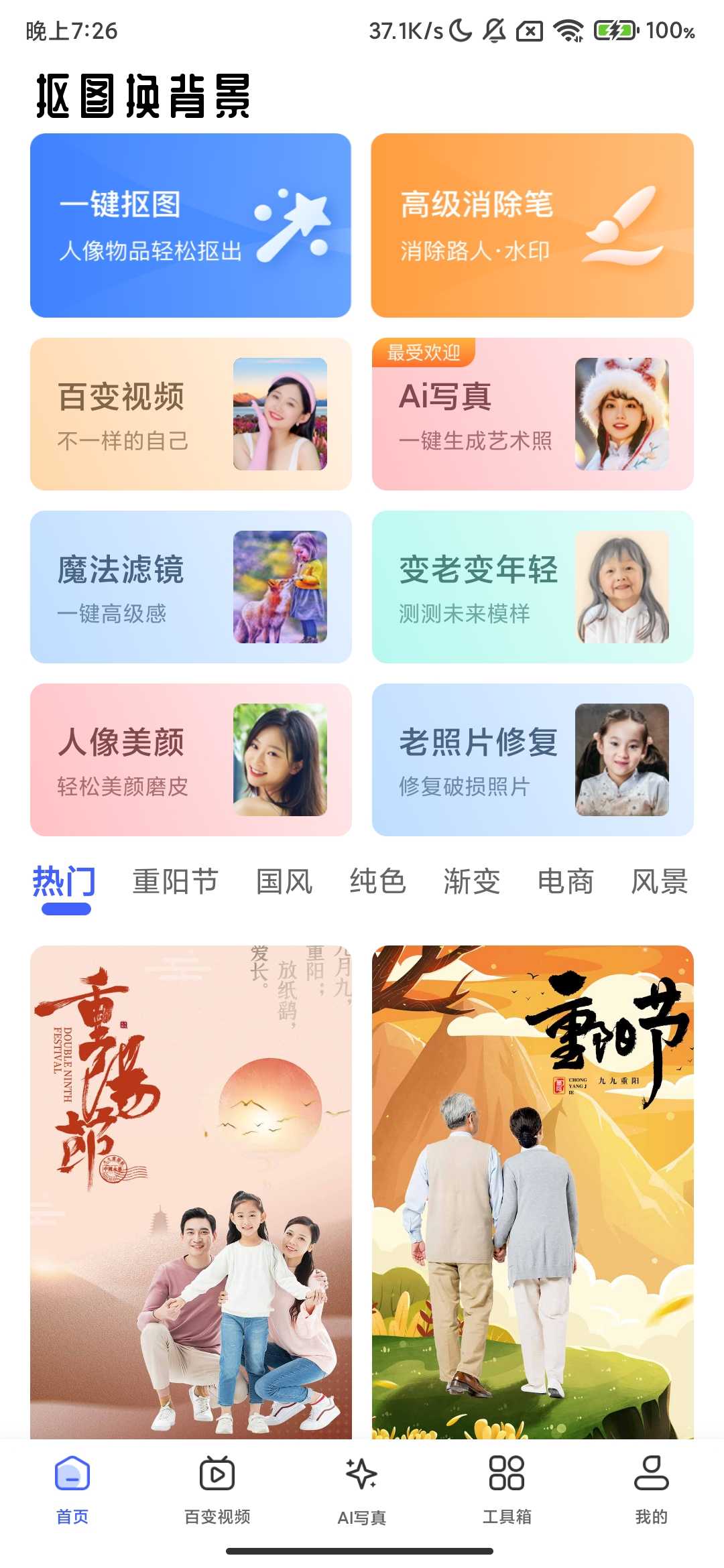Image resolution: width=724 pixels, height=1568 pixels.
Task: Try the Ai写真 art photo feature
Action: click(x=532, y=414)
